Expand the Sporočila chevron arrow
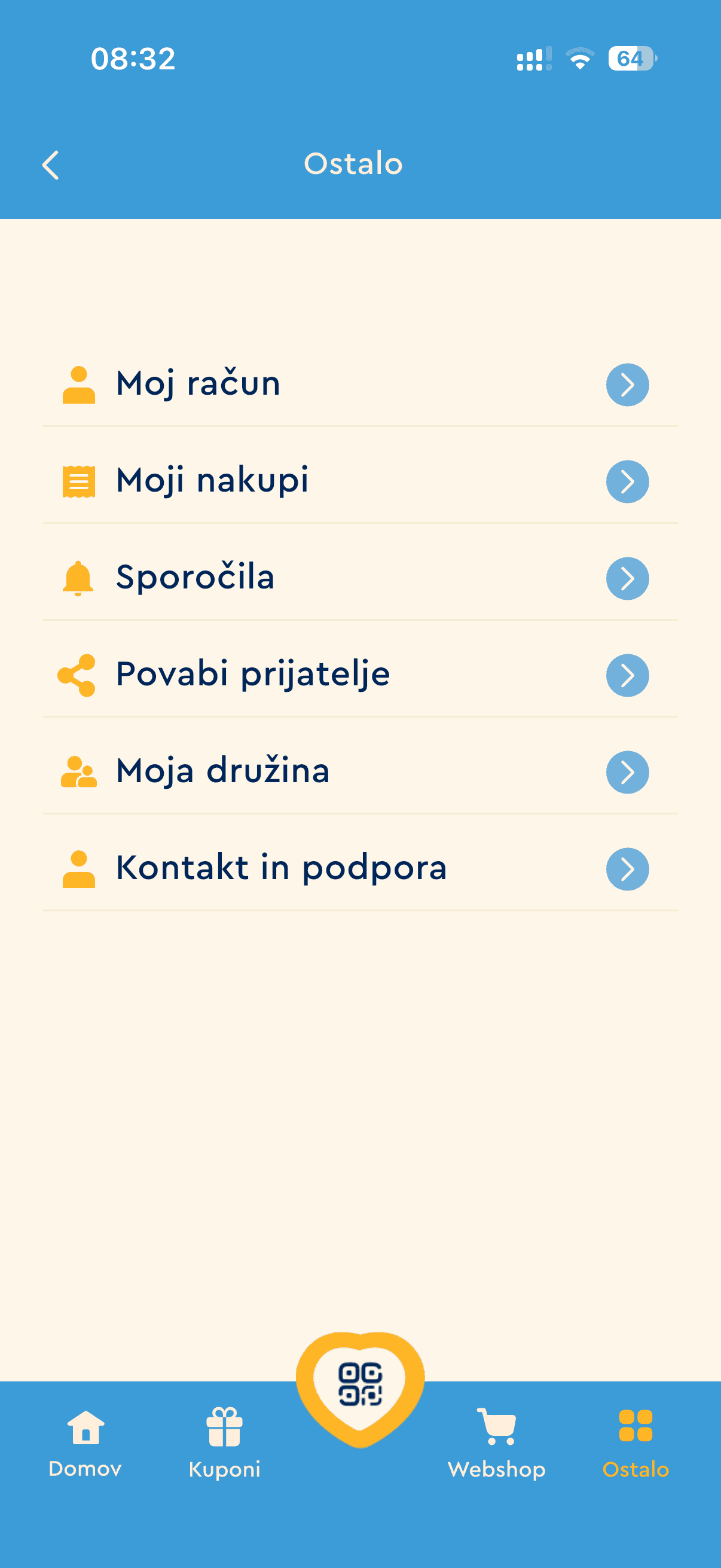 [x=627, y=578]
